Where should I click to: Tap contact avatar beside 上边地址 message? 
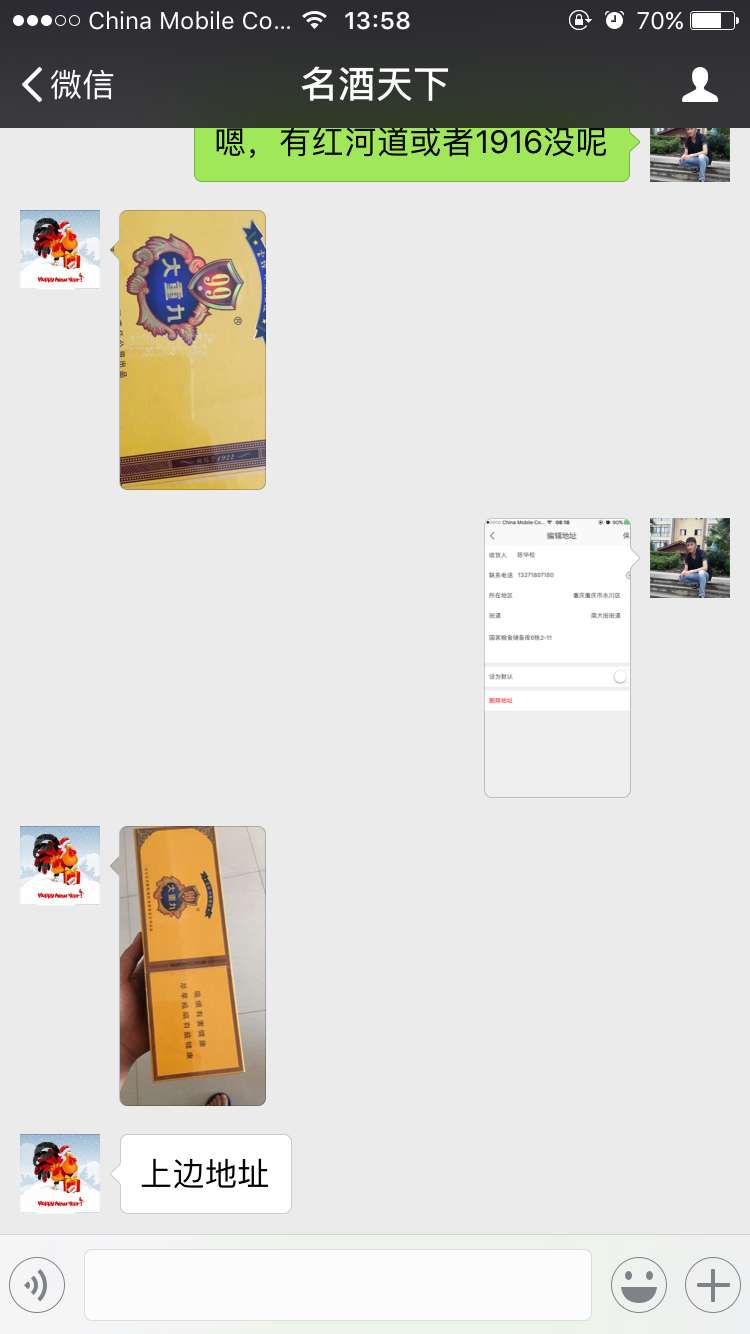(x=60, y=1173)
